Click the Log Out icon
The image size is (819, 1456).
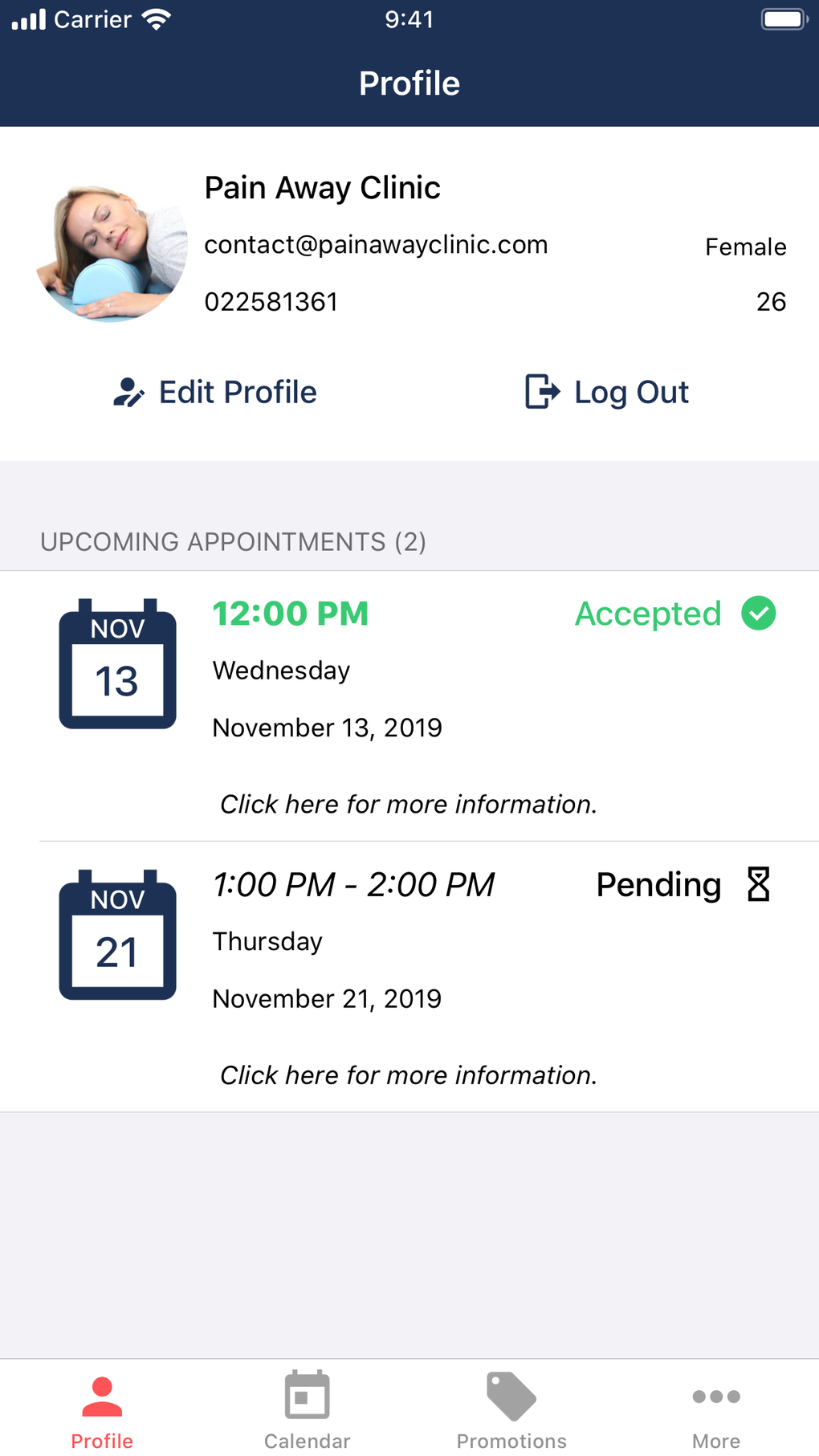click(x=541, y=392)
